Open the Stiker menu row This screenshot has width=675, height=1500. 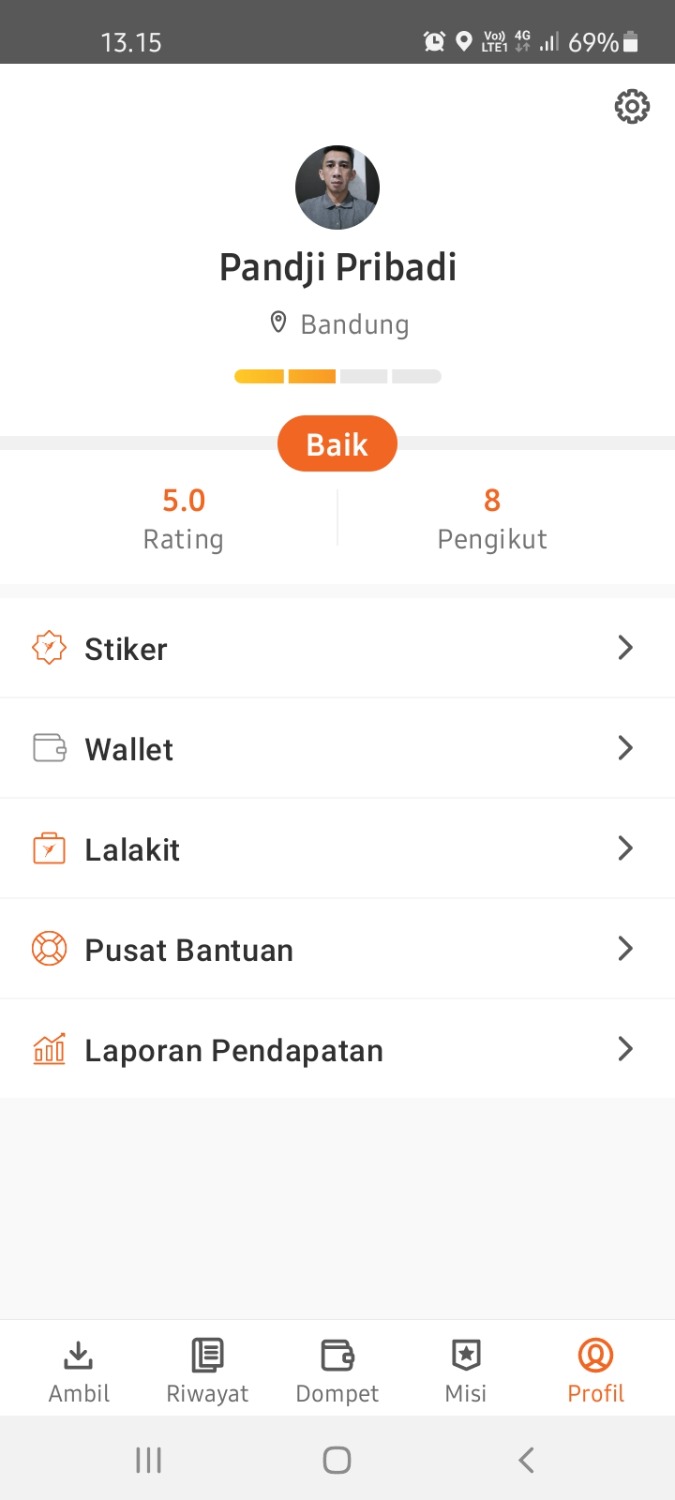(337, 648)
